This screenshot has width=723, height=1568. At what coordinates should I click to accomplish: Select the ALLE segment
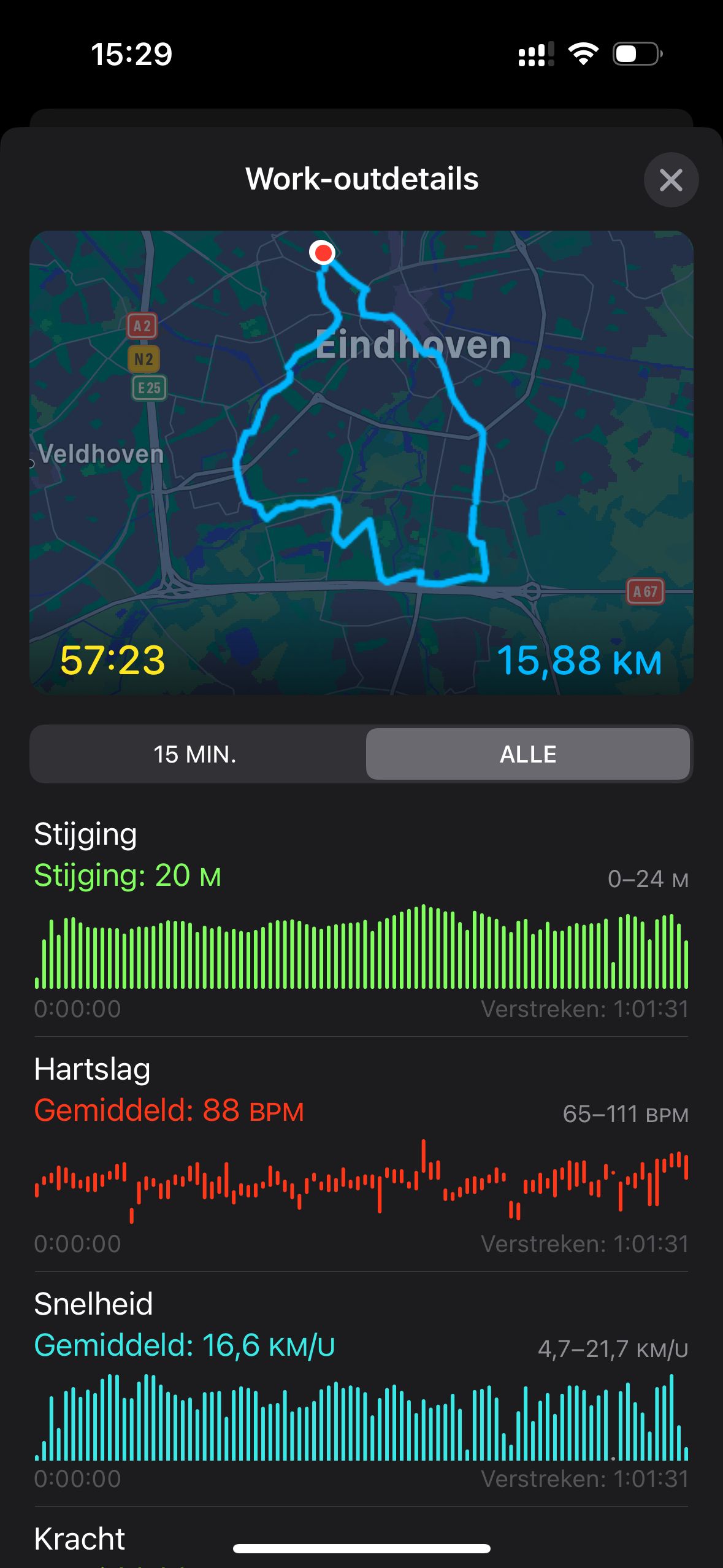[528, 754]
